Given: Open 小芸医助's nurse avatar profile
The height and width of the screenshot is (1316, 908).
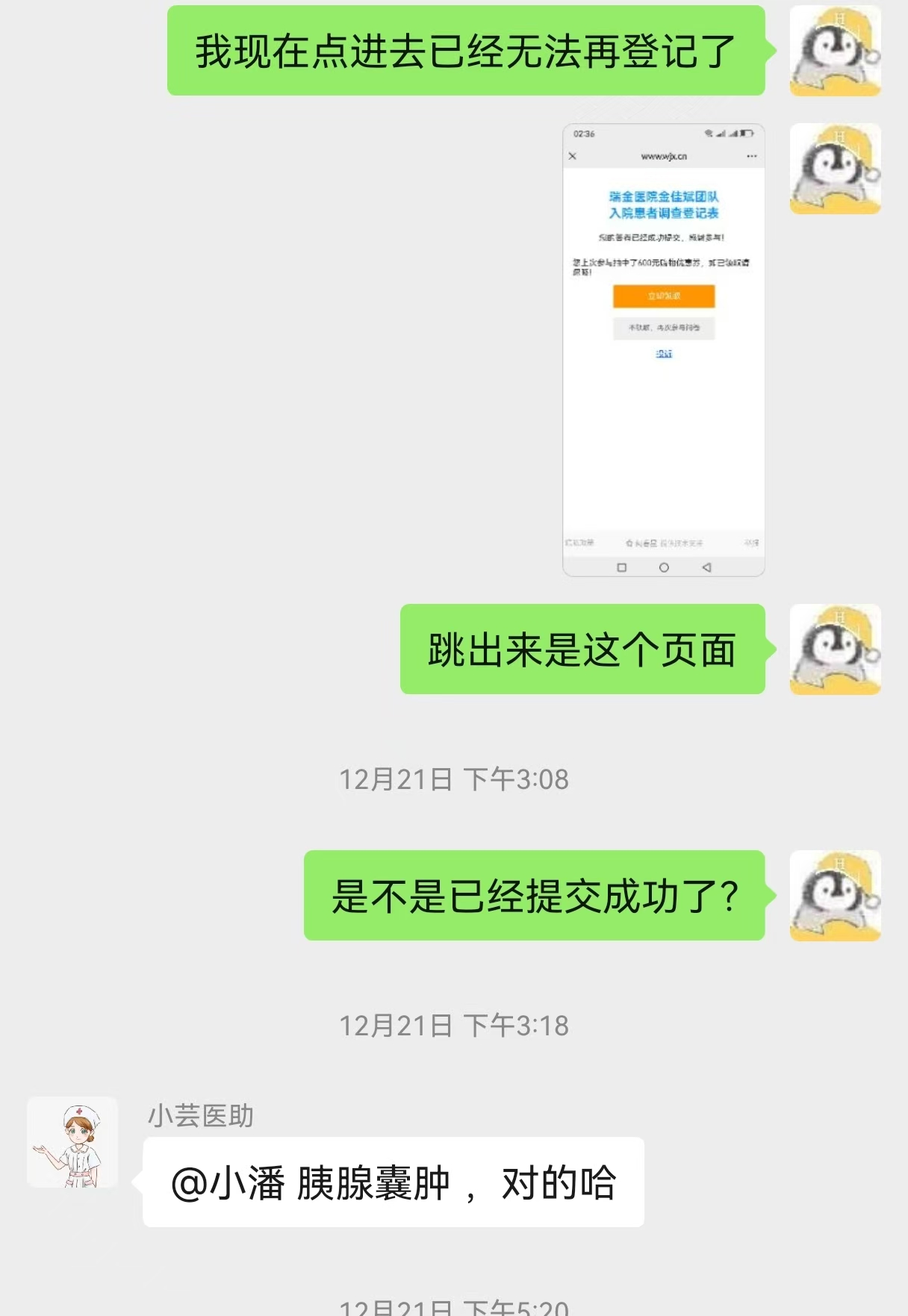Looking at the screenshot, I should (x=72, y=1142).
